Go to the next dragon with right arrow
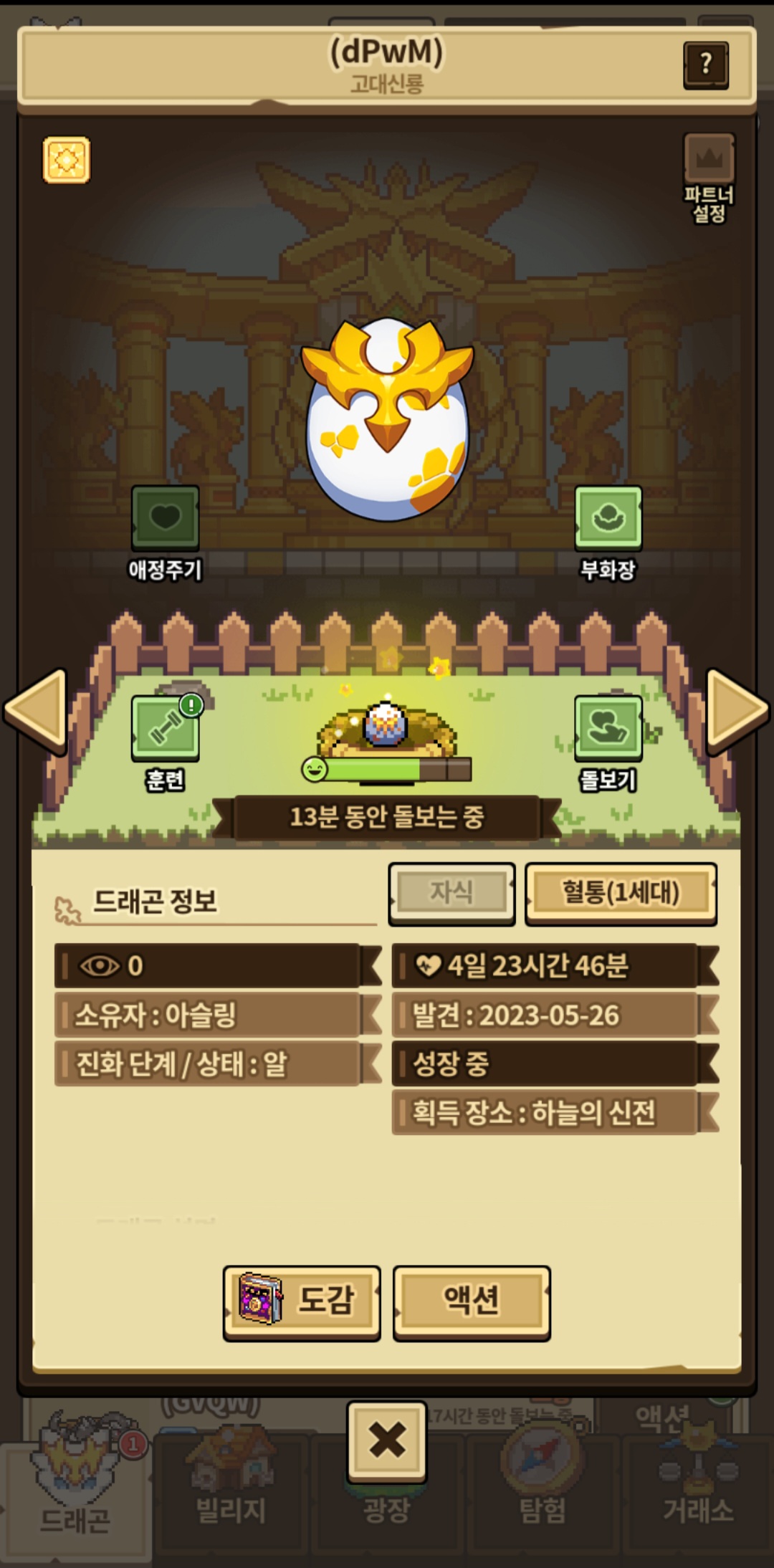This screenshot has width=774, height=1568. click(x=737, y=710)
